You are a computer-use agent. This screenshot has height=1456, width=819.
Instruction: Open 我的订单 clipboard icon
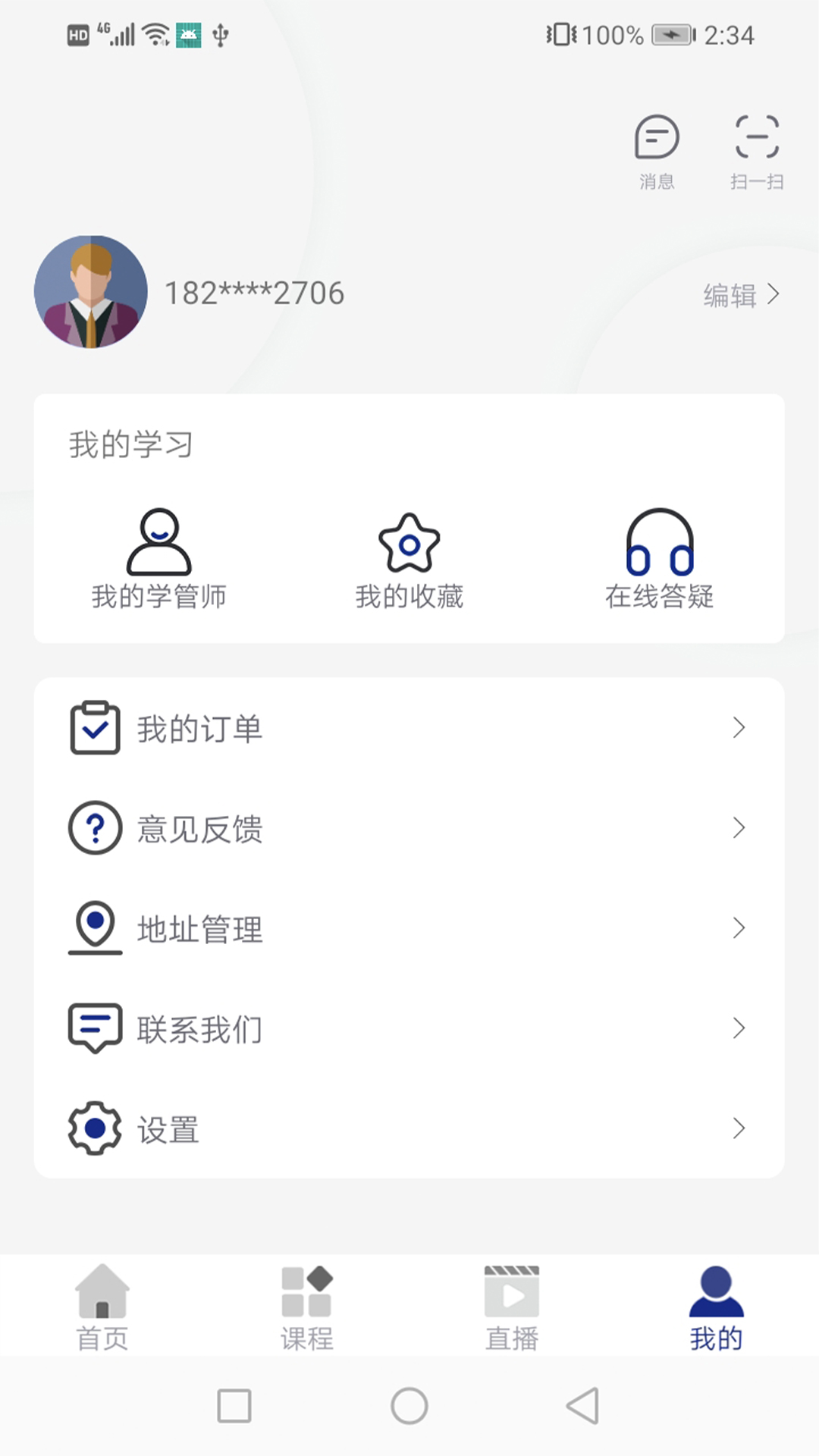[x=94, y=728]
